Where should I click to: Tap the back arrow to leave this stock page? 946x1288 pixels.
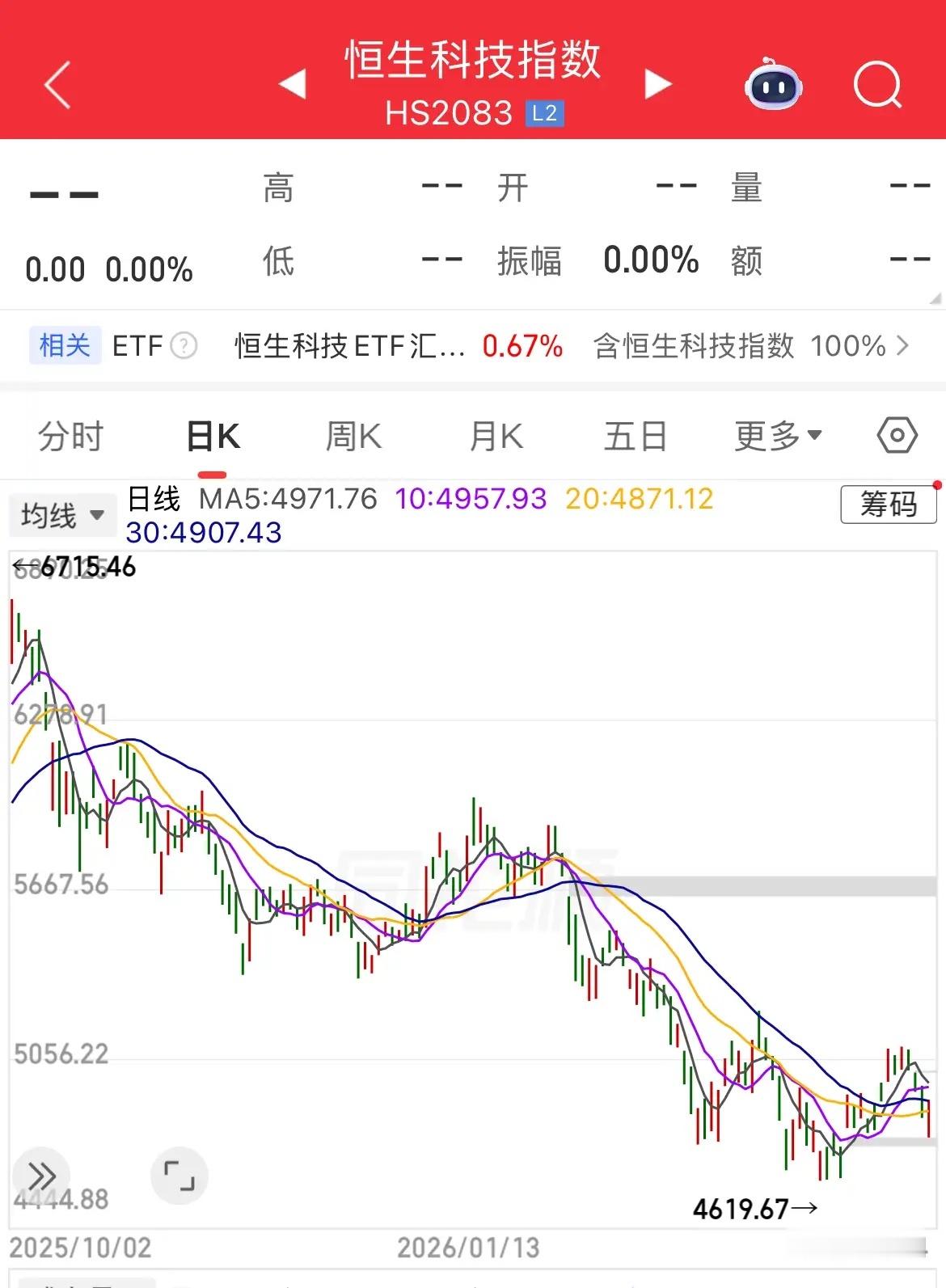point(57,83)
